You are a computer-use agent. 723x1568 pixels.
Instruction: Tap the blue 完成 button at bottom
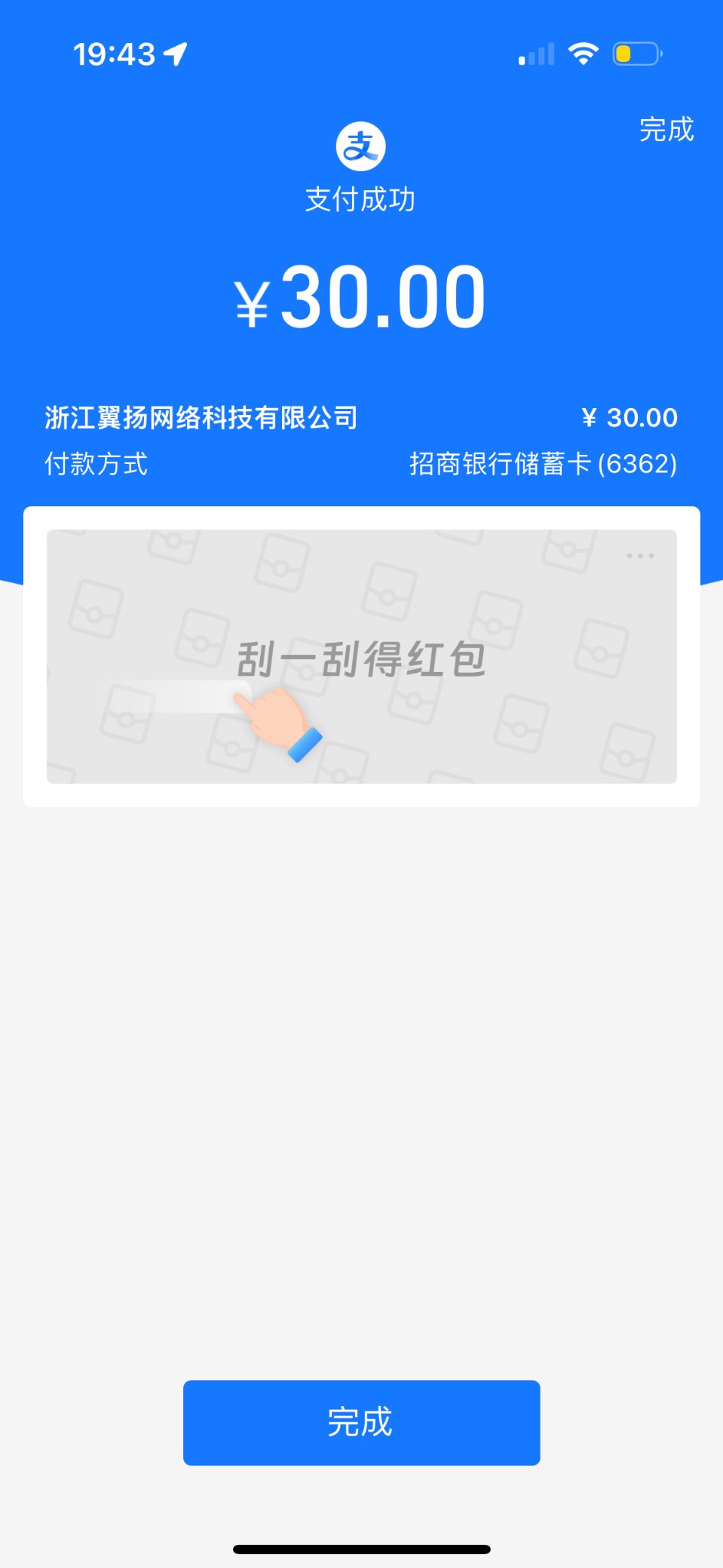361,1422
